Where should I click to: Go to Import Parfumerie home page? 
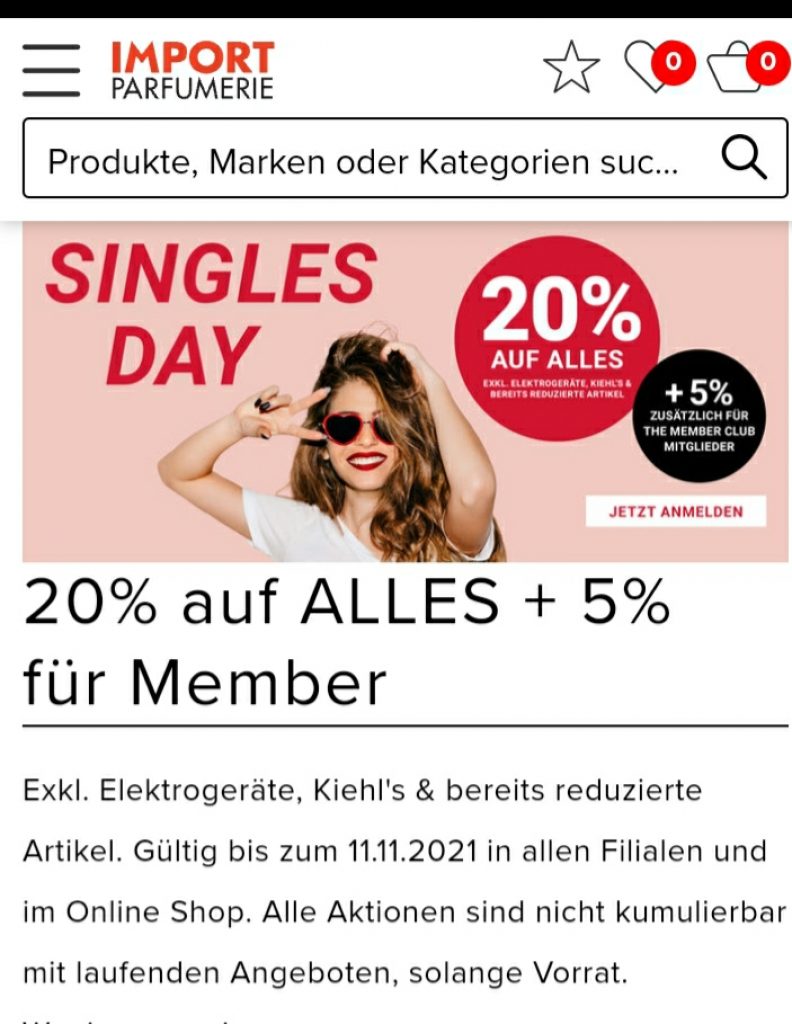[x=192, y=70]
